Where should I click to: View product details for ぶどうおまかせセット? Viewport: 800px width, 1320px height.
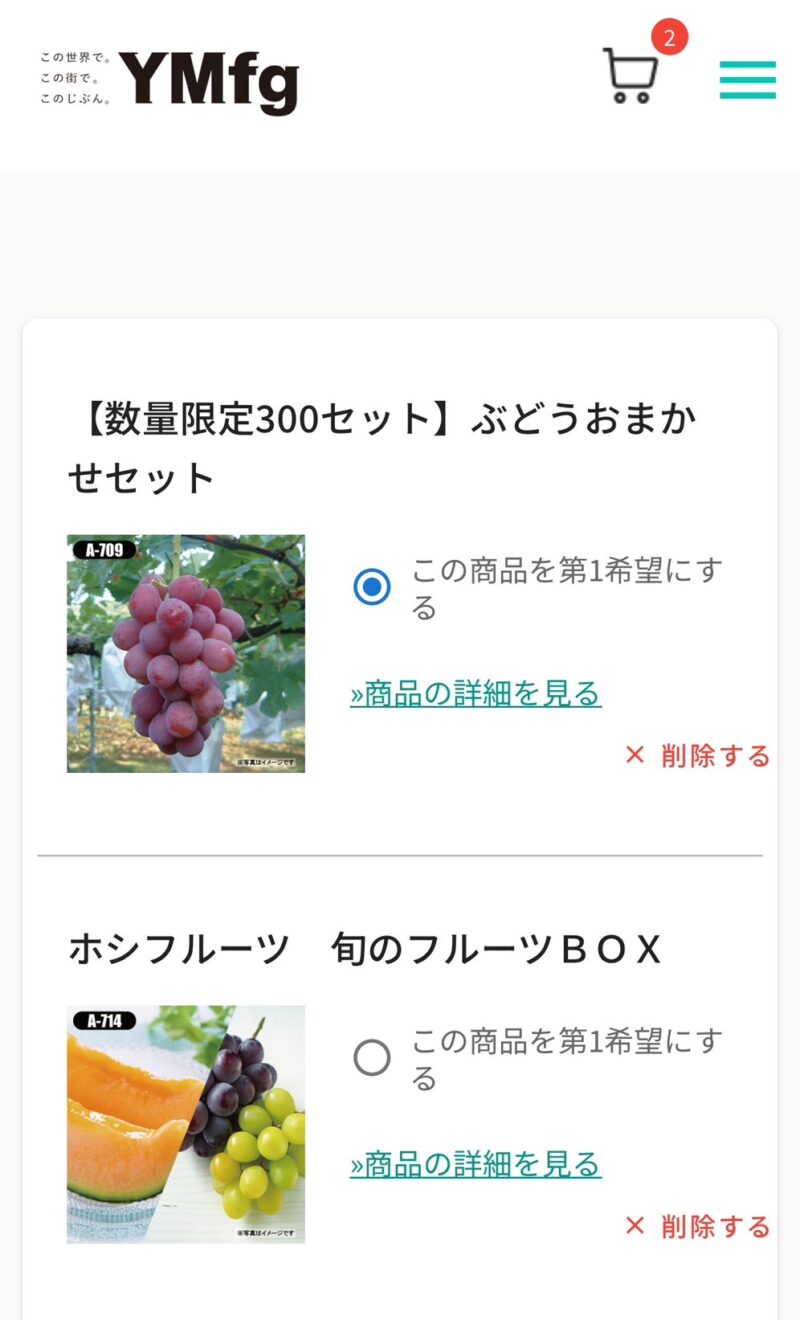pos(476,693)
